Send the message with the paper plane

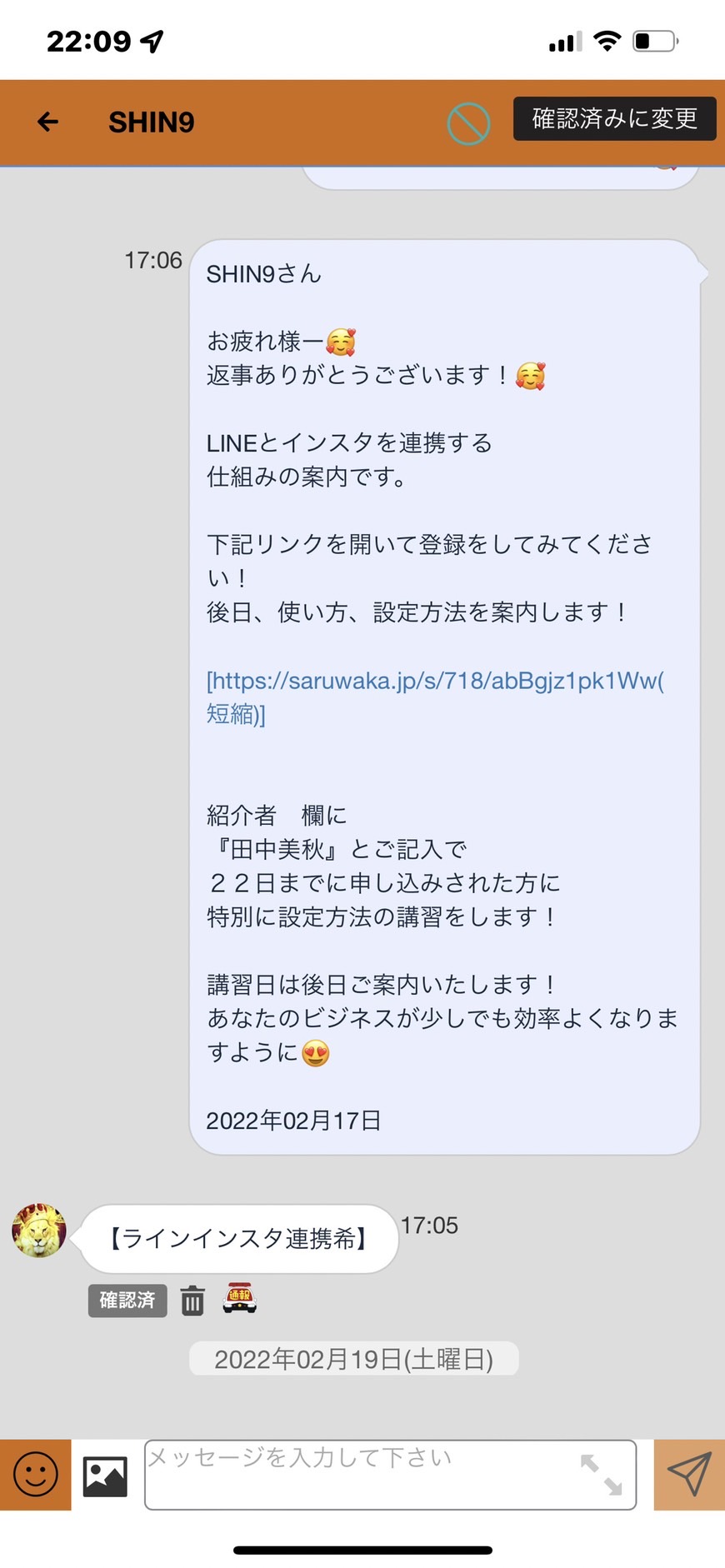tap(689, 1474)
